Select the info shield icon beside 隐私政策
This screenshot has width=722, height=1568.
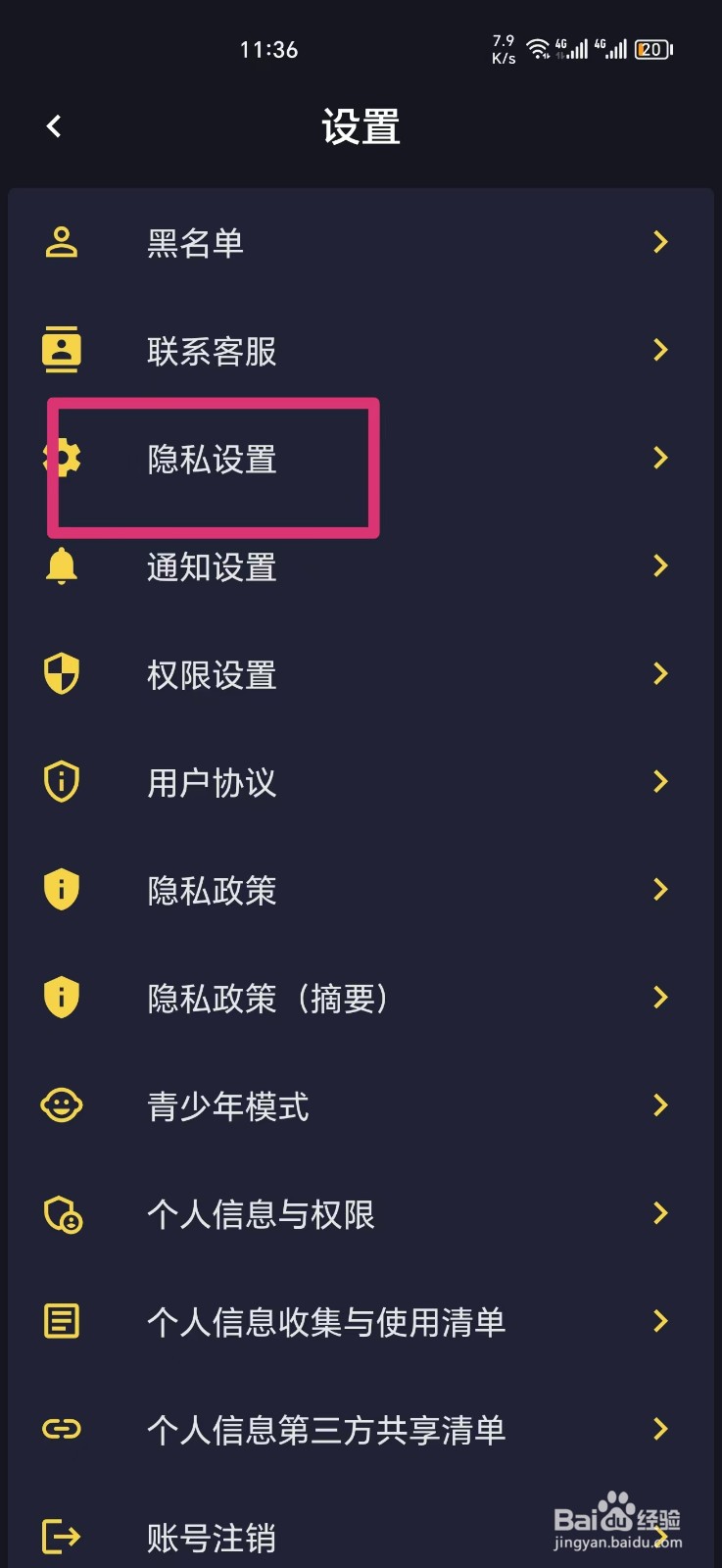click(x=61, y=889)
